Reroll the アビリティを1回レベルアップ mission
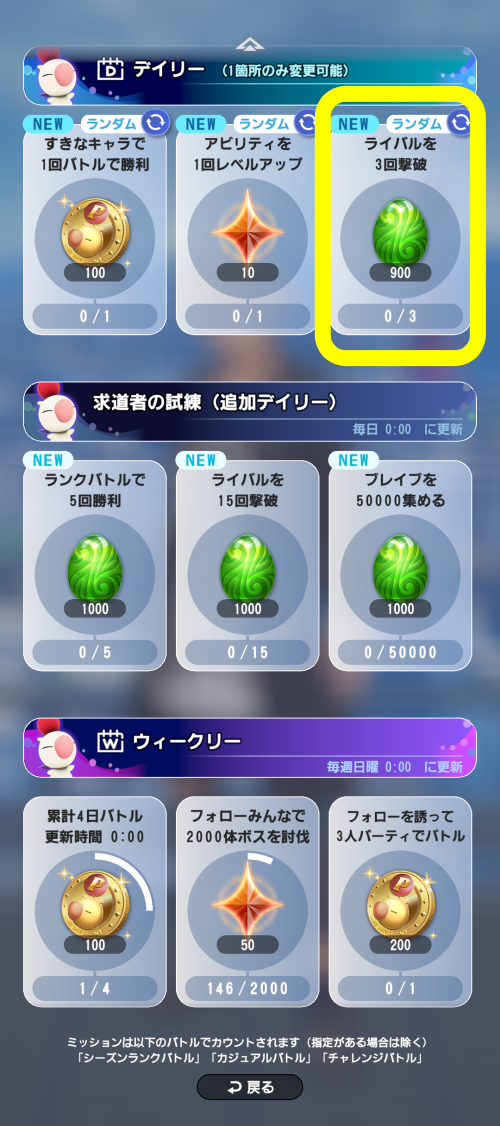500x1126 pixels. click(307, 123)
